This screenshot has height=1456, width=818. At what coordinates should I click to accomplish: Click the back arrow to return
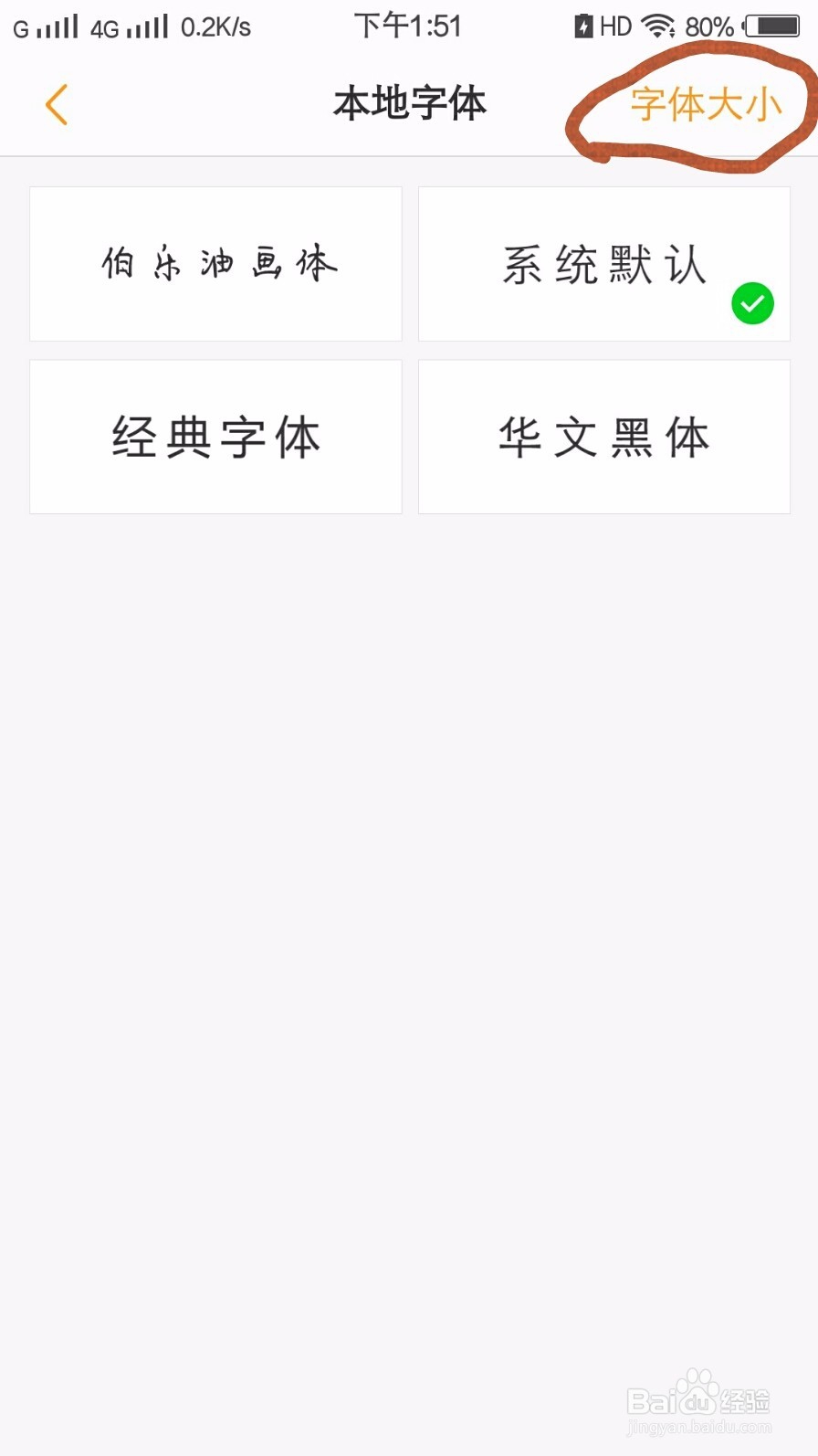(x=57, y=104)
